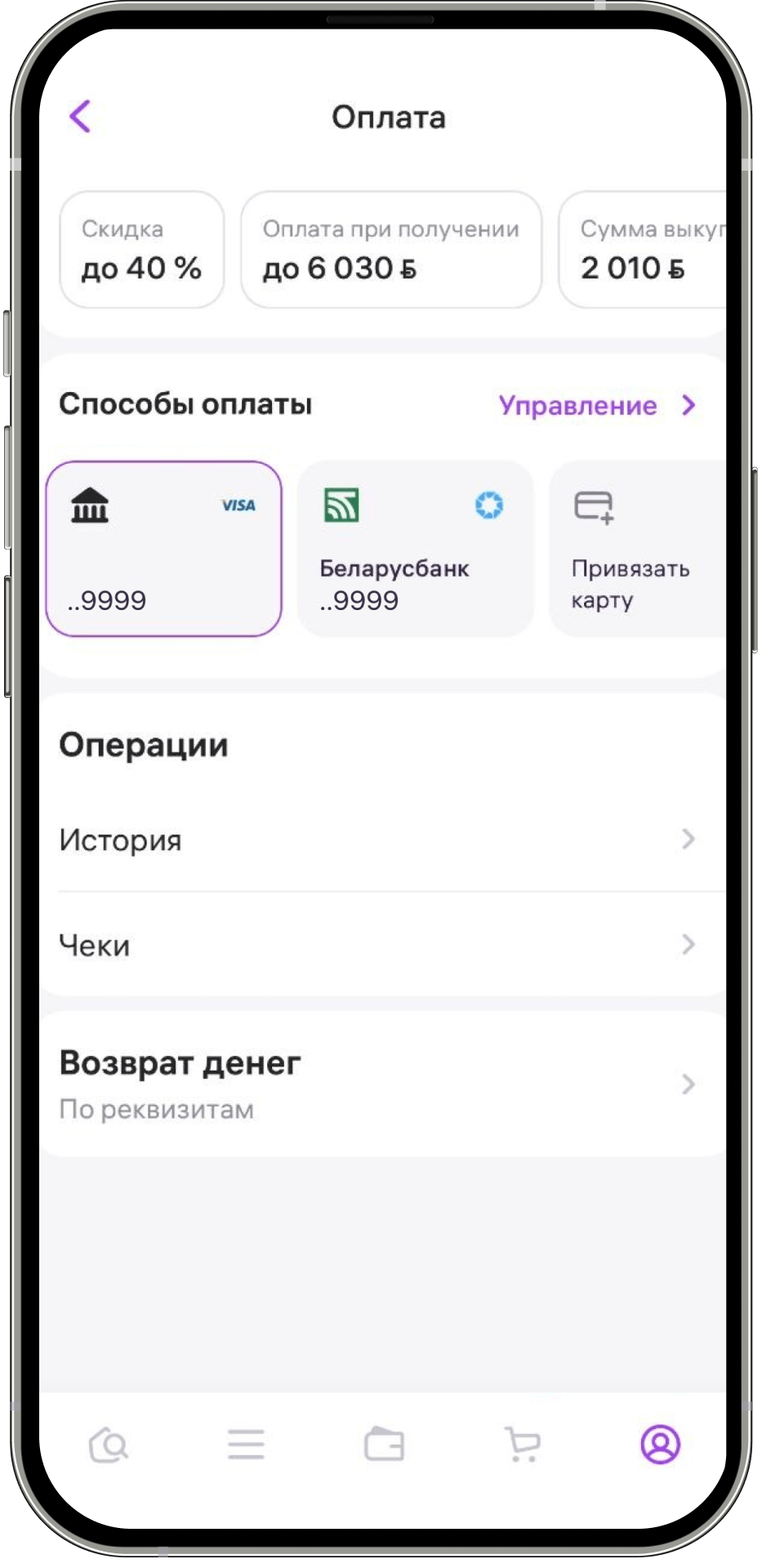Viewport: 762px width, 1568px height.
Task: Select the Visa card ending in 9999
Action: click(163, 549)
